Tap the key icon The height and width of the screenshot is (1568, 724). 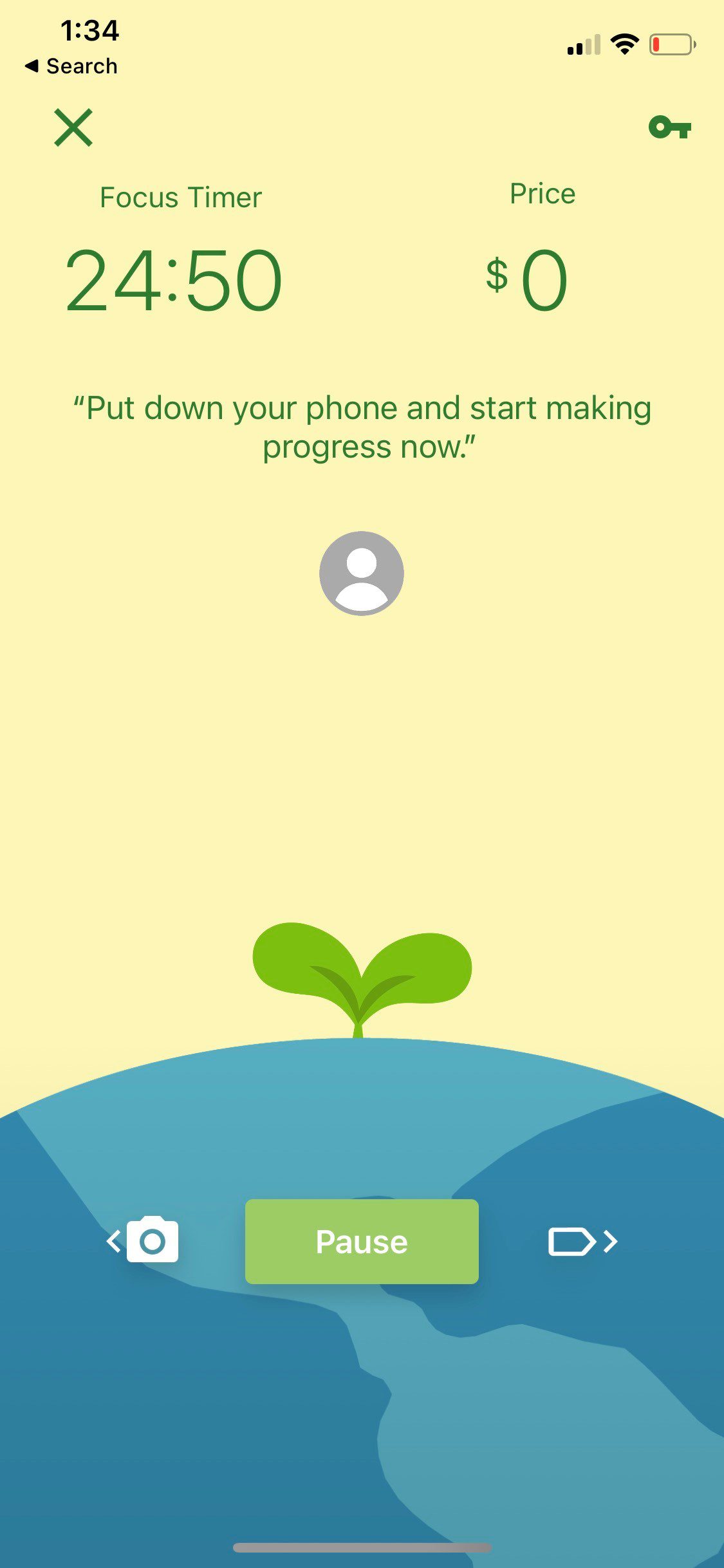(x=669, y=127)
